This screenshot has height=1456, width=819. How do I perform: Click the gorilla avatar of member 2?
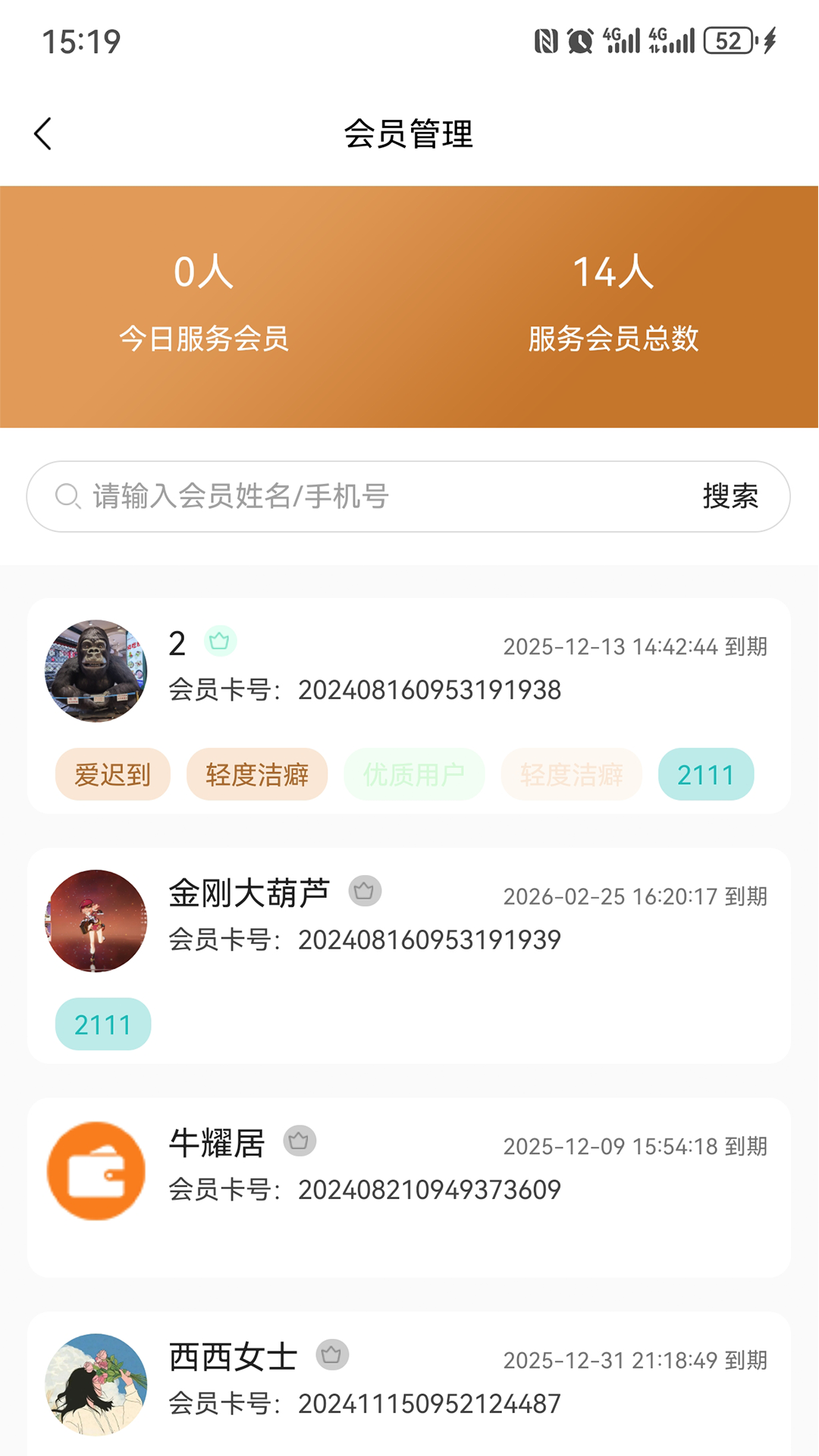coord(96,670)
